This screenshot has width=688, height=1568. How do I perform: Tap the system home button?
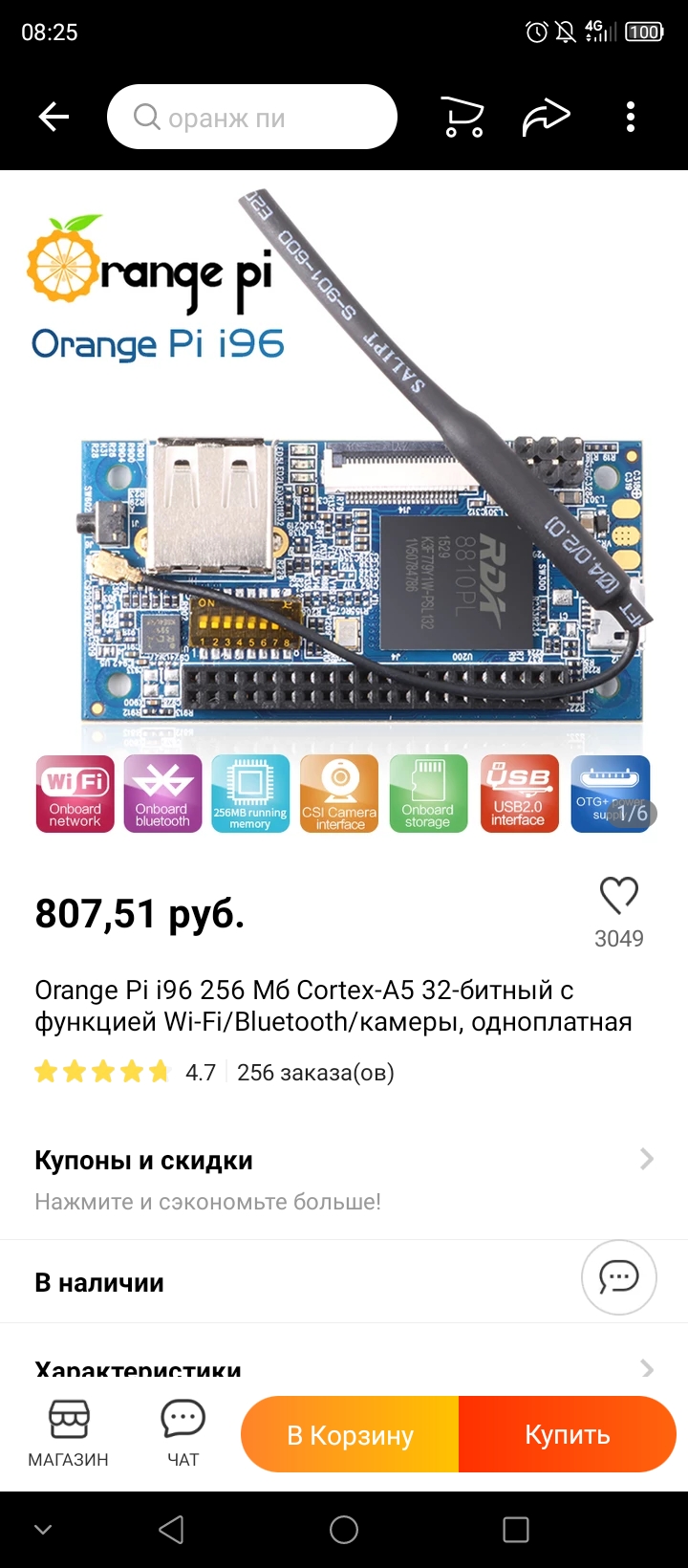[344, 1530]
